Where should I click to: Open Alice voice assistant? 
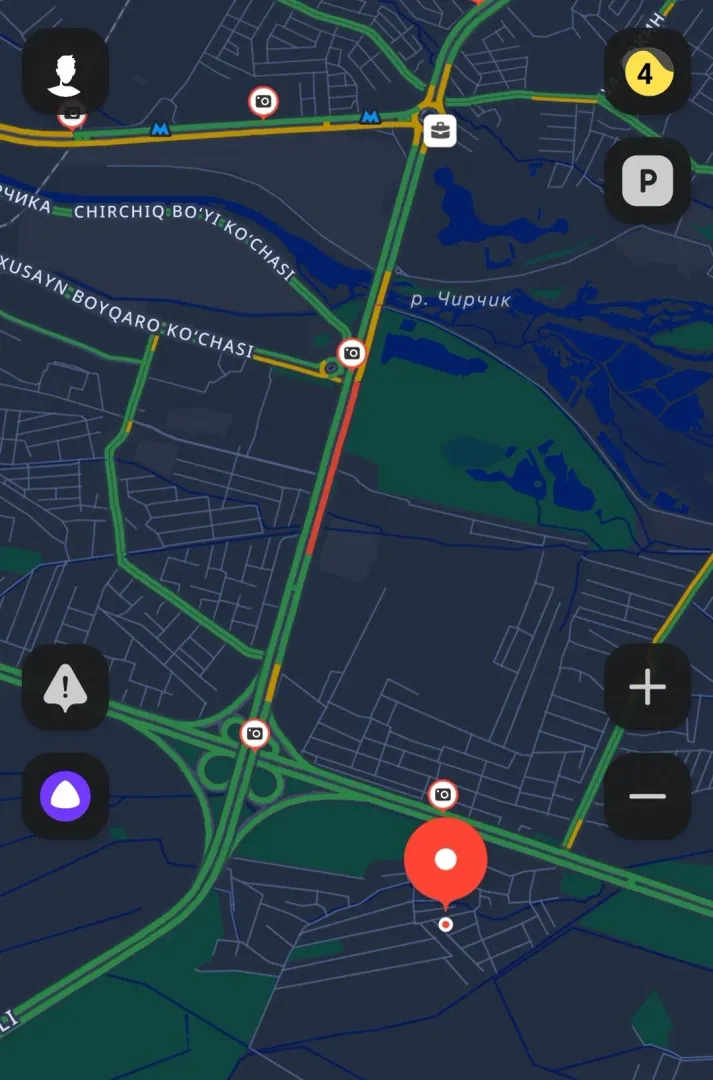point(65,796)
